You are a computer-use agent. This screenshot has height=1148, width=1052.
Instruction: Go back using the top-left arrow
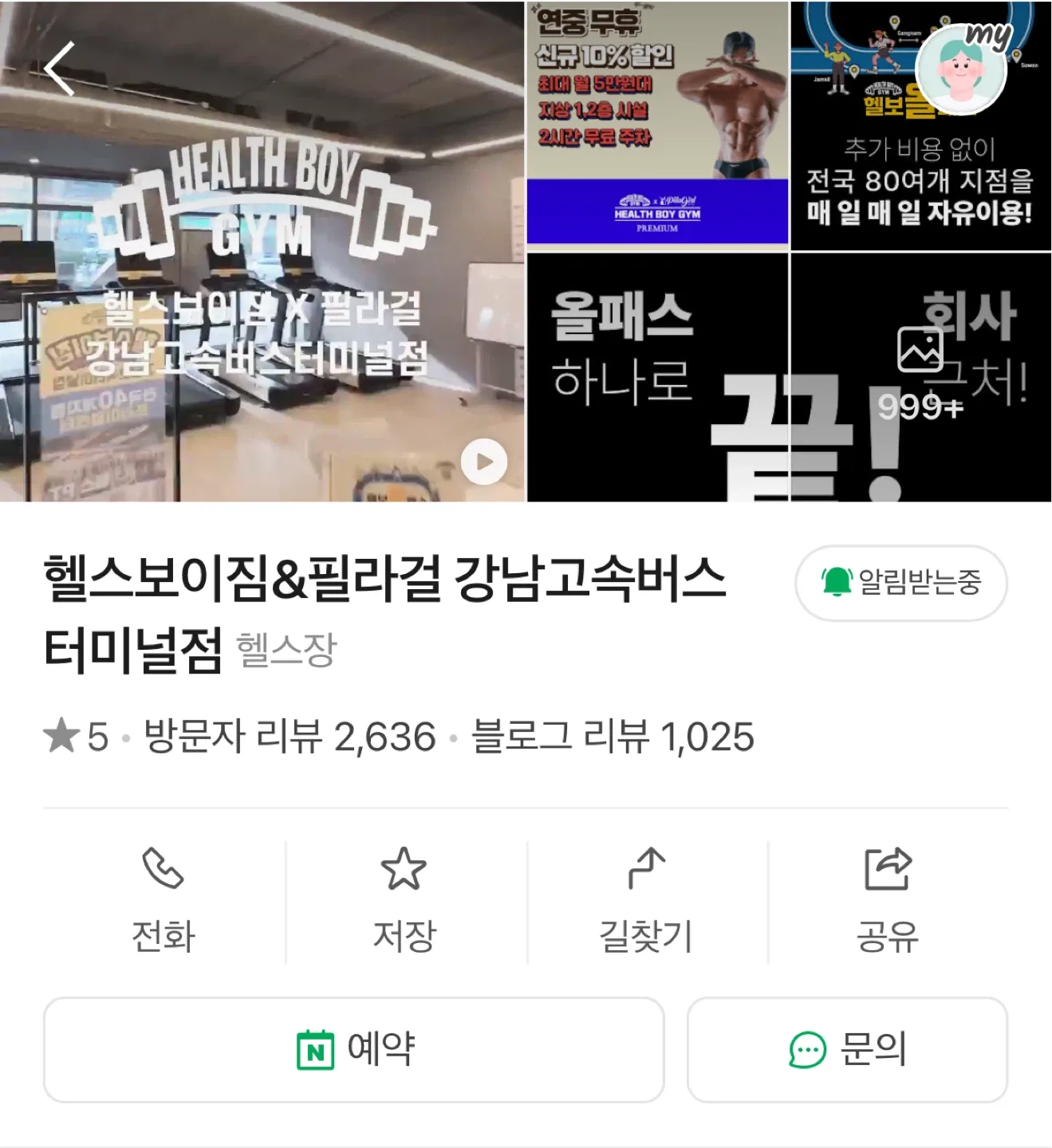[x=60, y=69]
